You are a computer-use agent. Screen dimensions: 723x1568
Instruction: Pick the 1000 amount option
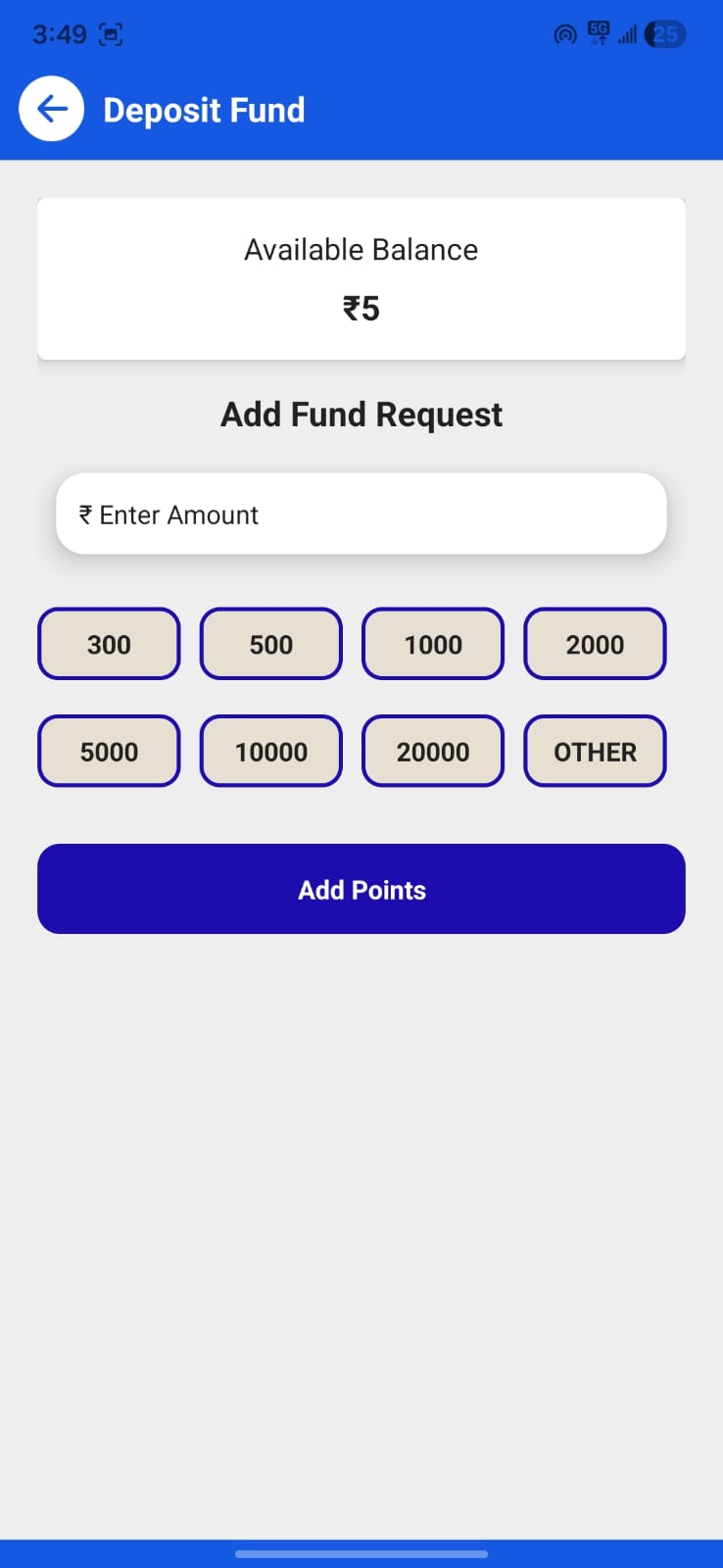(433, 644)
